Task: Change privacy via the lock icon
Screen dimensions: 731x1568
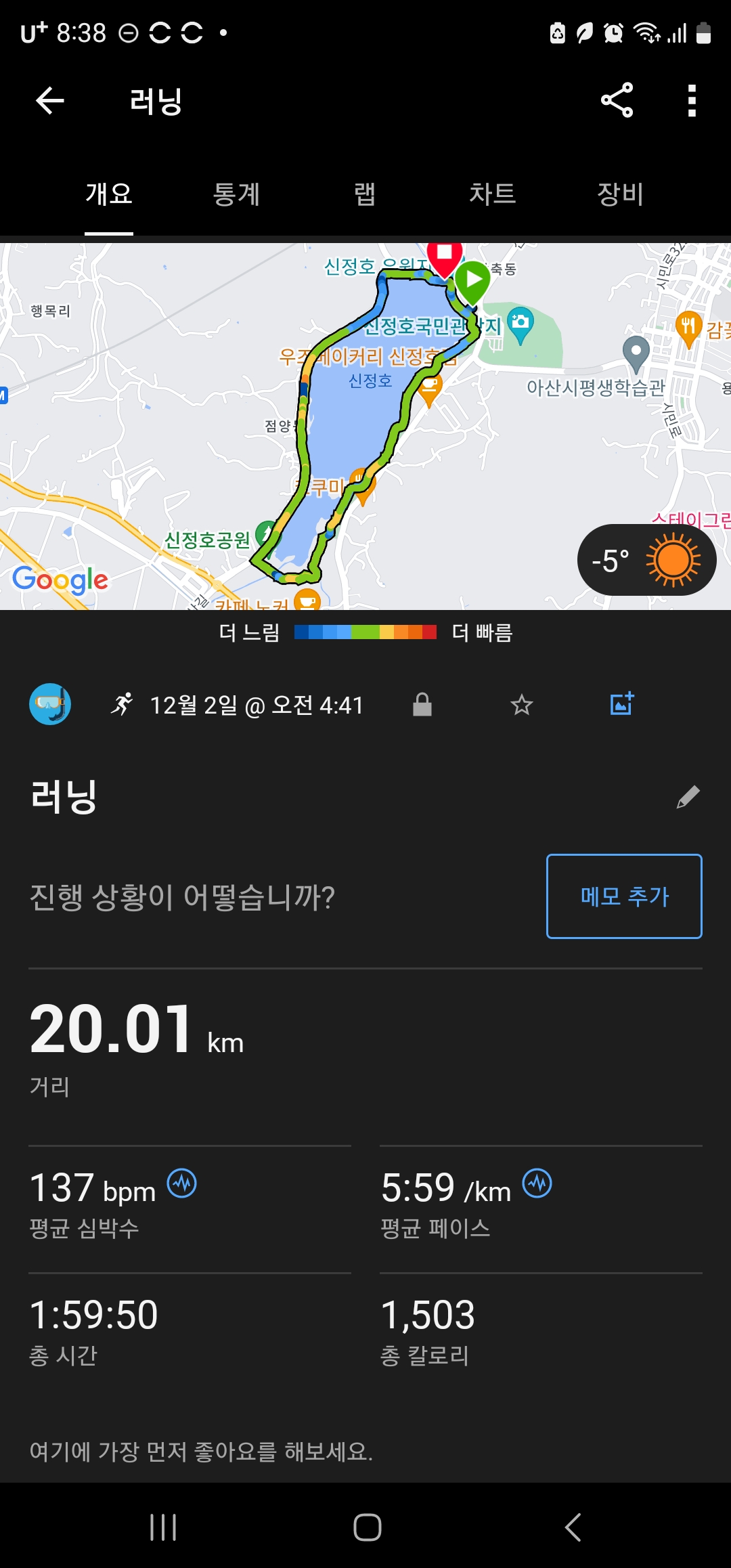Action: click(x=422, y=704)
